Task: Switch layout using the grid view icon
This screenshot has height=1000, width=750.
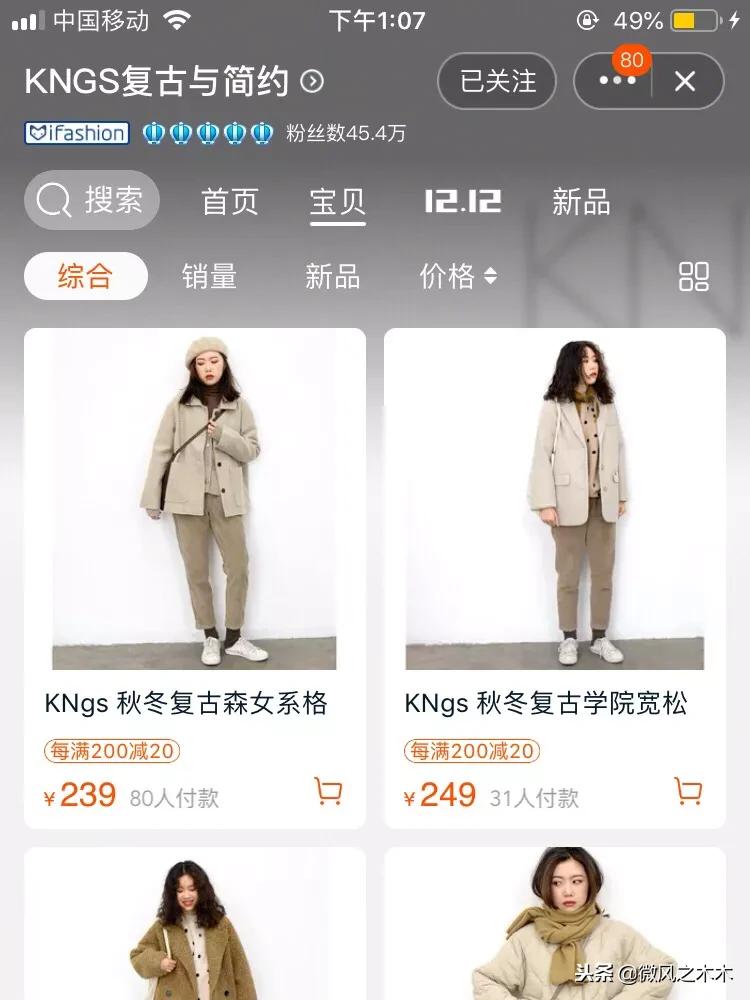Action: (694, 277)
